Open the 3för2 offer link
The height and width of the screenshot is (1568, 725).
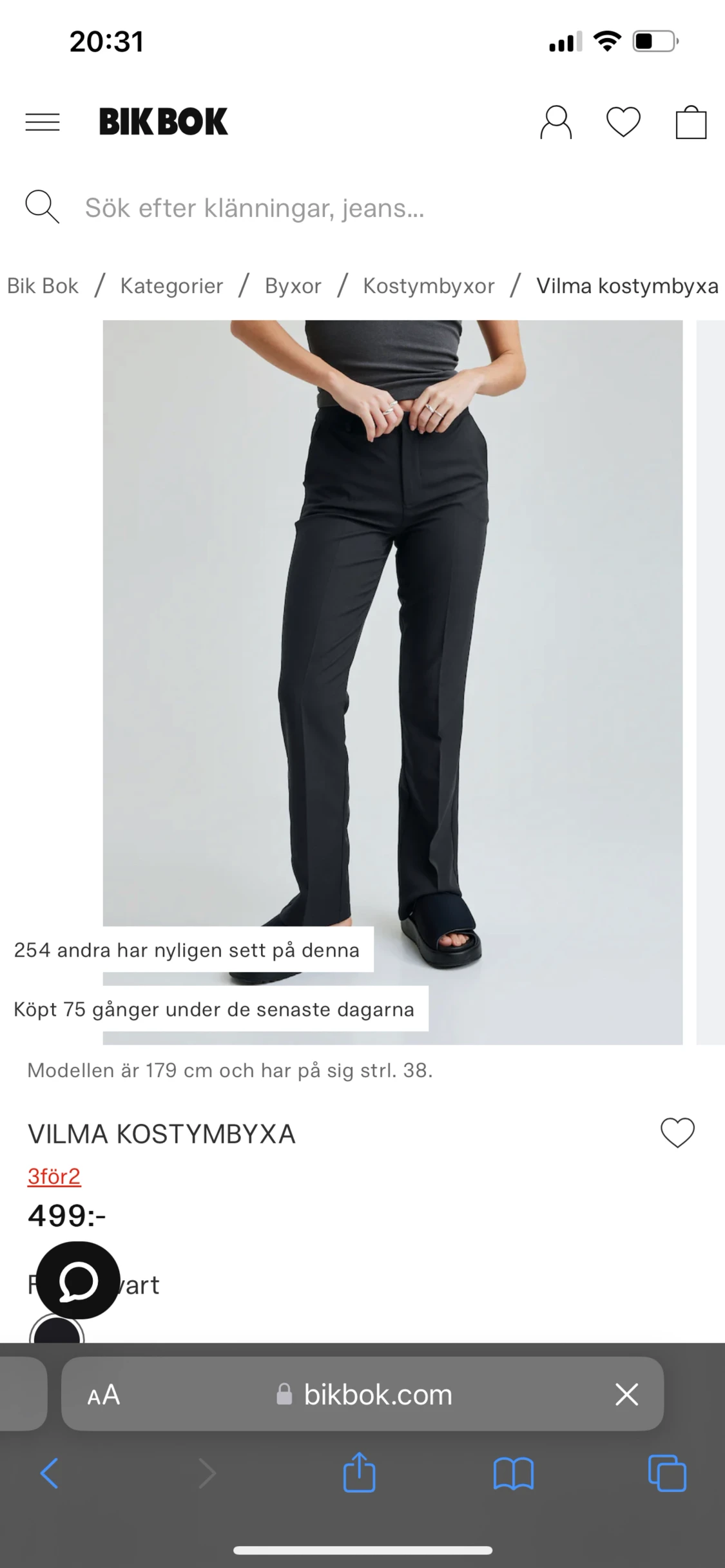tap(54, 1176)
